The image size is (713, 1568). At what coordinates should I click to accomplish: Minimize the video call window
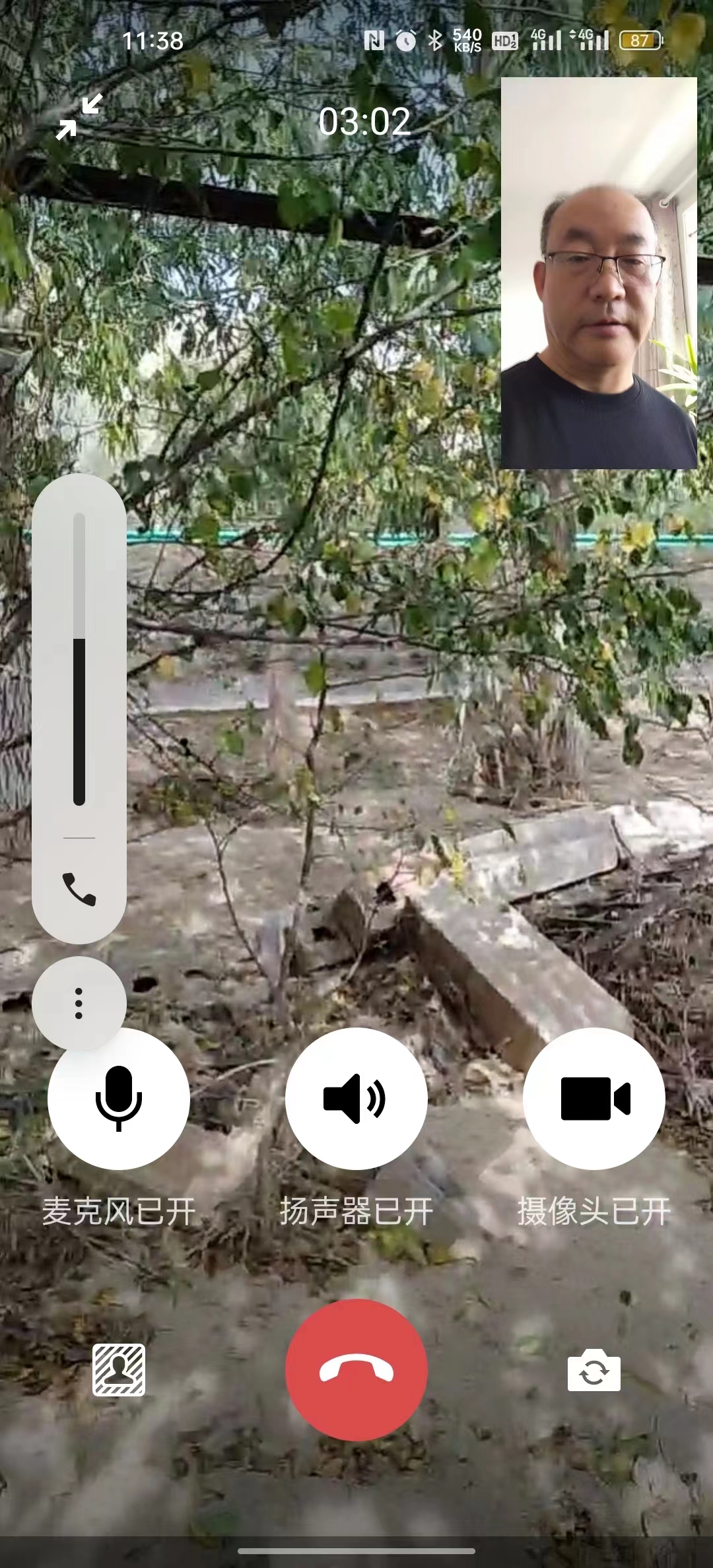[79, 117]
